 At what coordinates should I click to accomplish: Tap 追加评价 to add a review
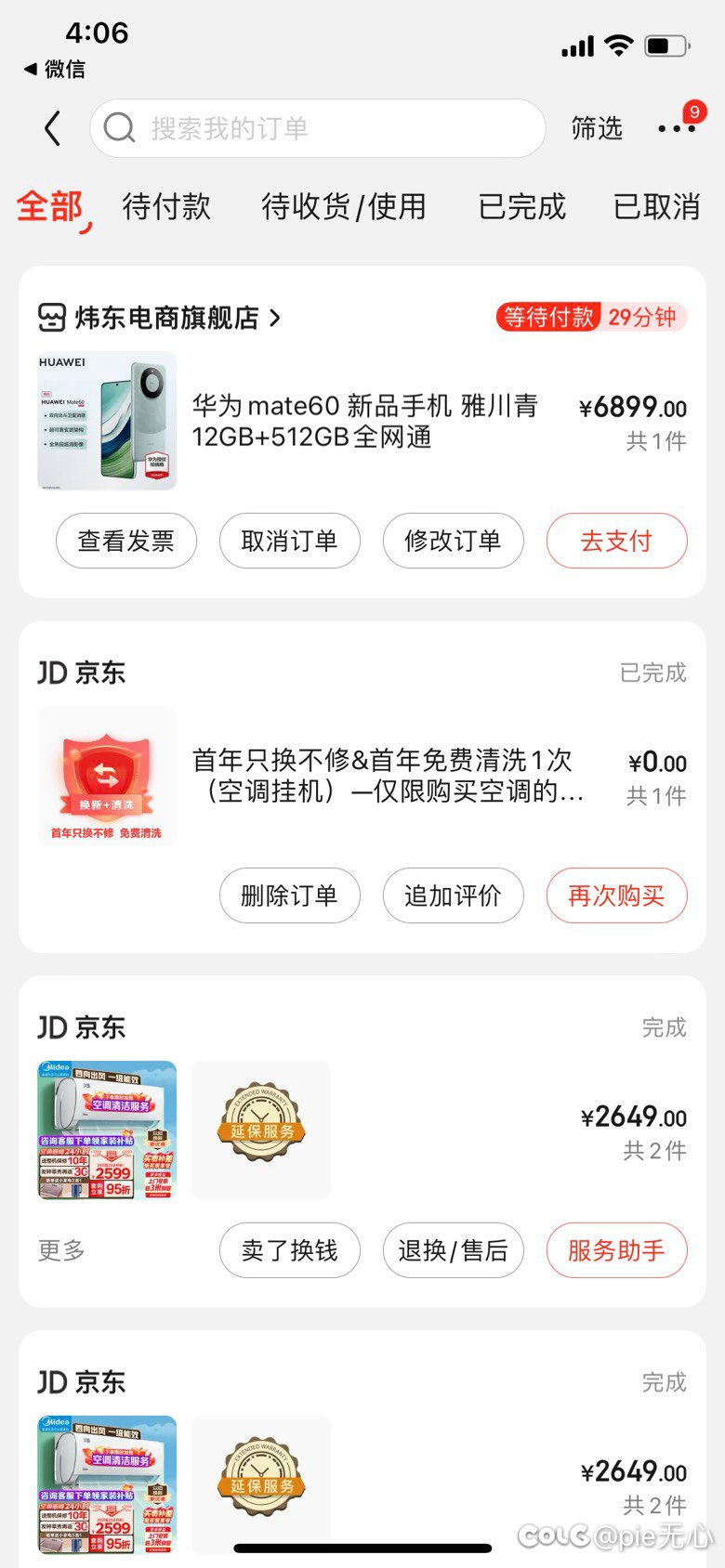pos(453,895)
